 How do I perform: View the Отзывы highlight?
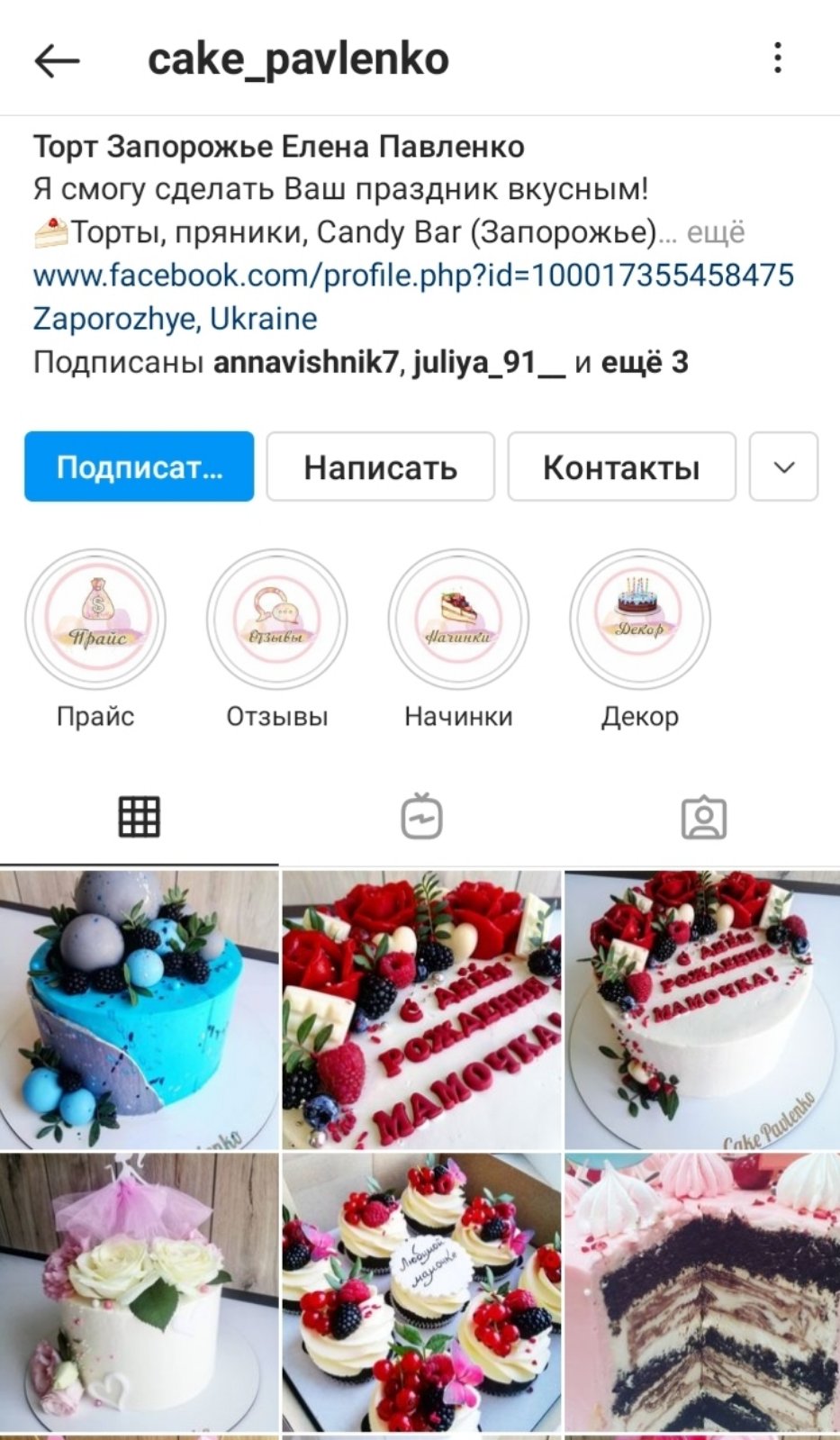click(x=276, y=620)
